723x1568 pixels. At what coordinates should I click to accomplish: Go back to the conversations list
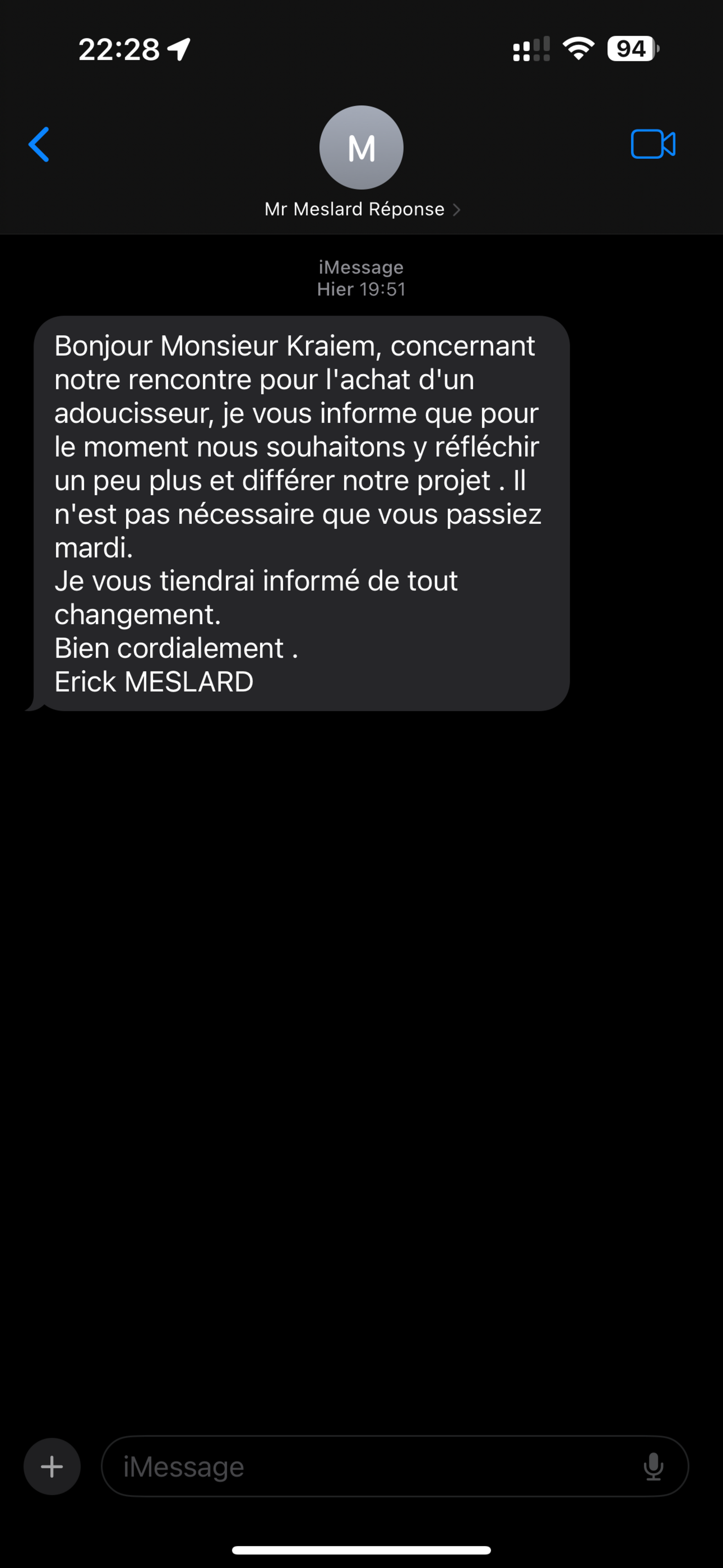pos(39,145)
